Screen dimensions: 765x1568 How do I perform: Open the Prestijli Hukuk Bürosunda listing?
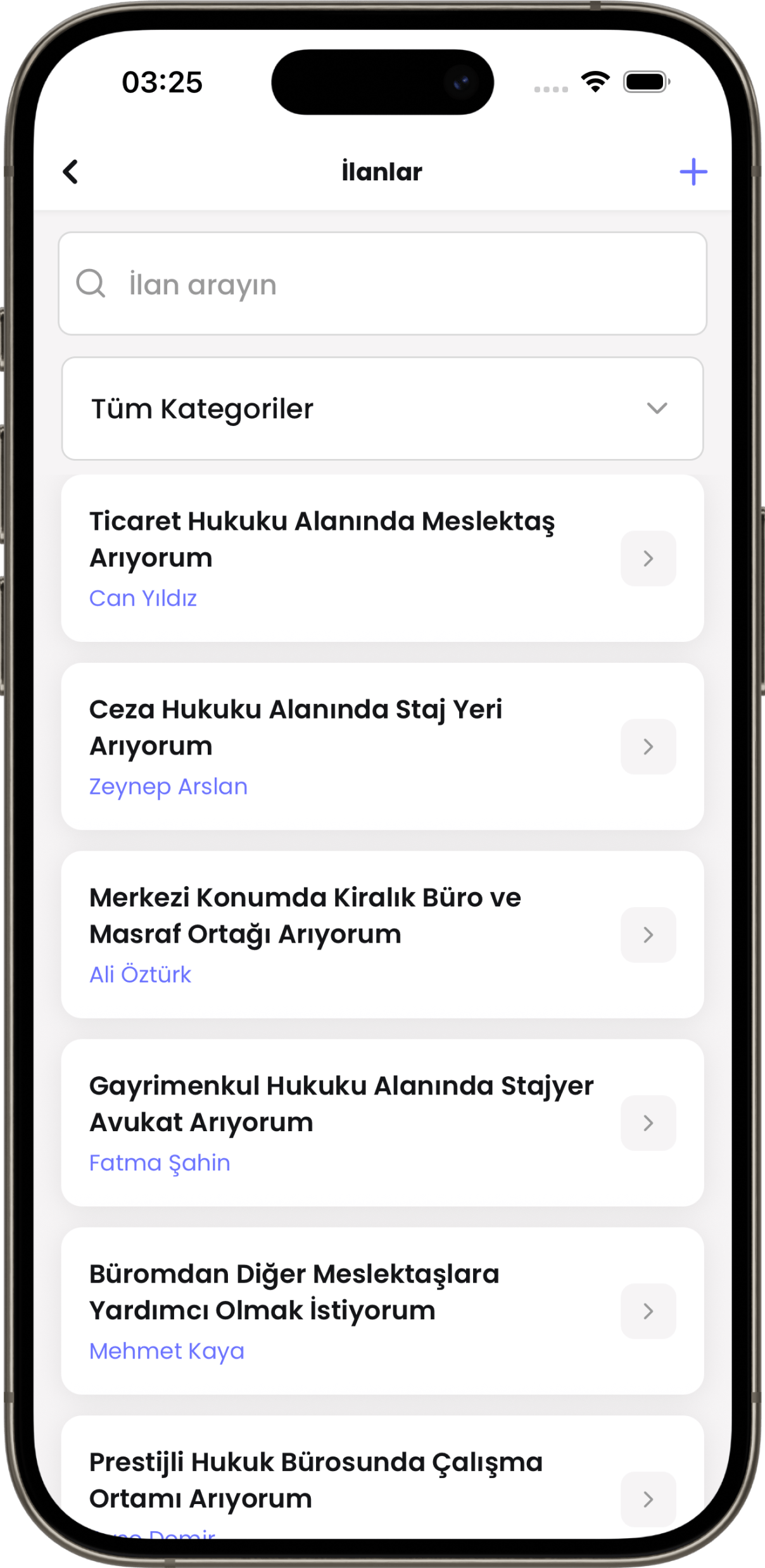pyautogui.click(x=382, y=1481)
